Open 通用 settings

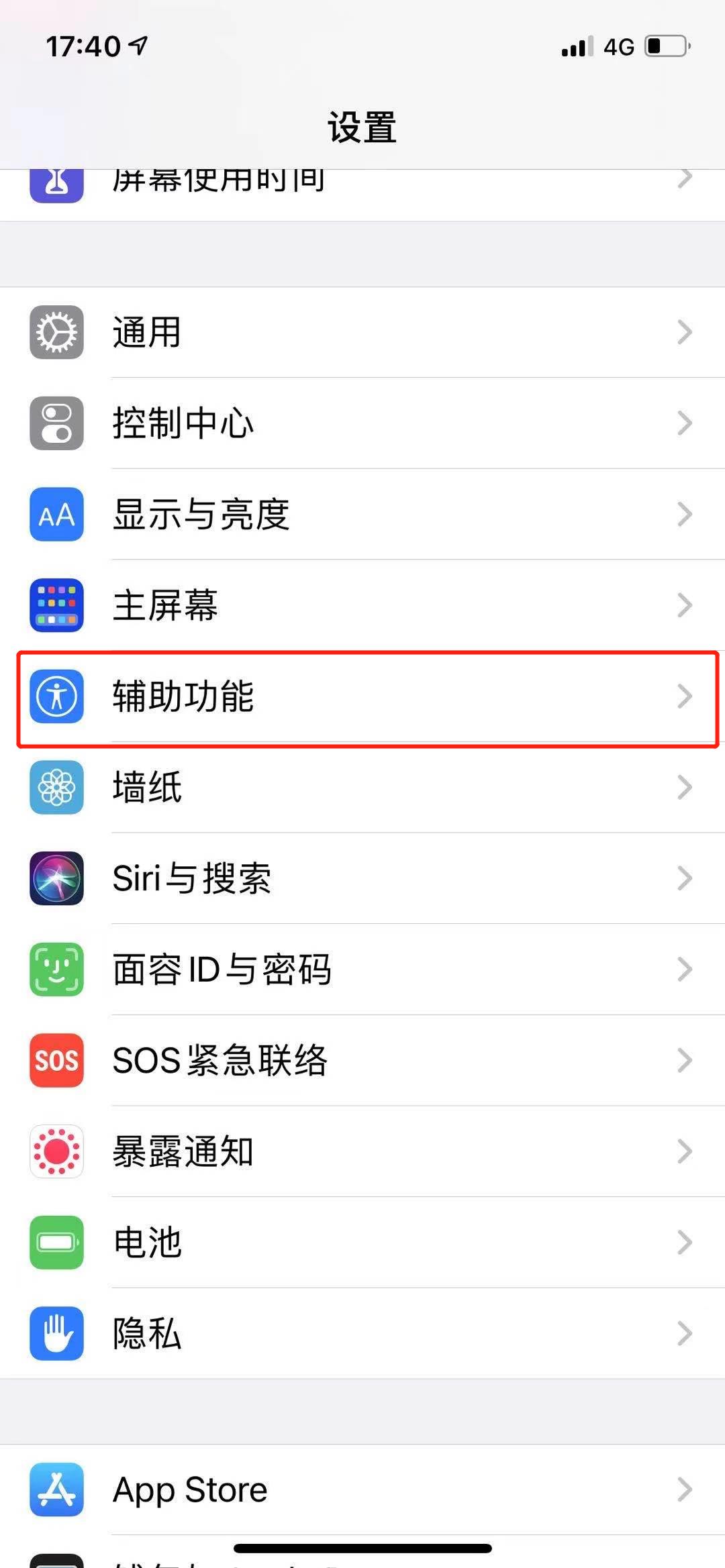362,332
